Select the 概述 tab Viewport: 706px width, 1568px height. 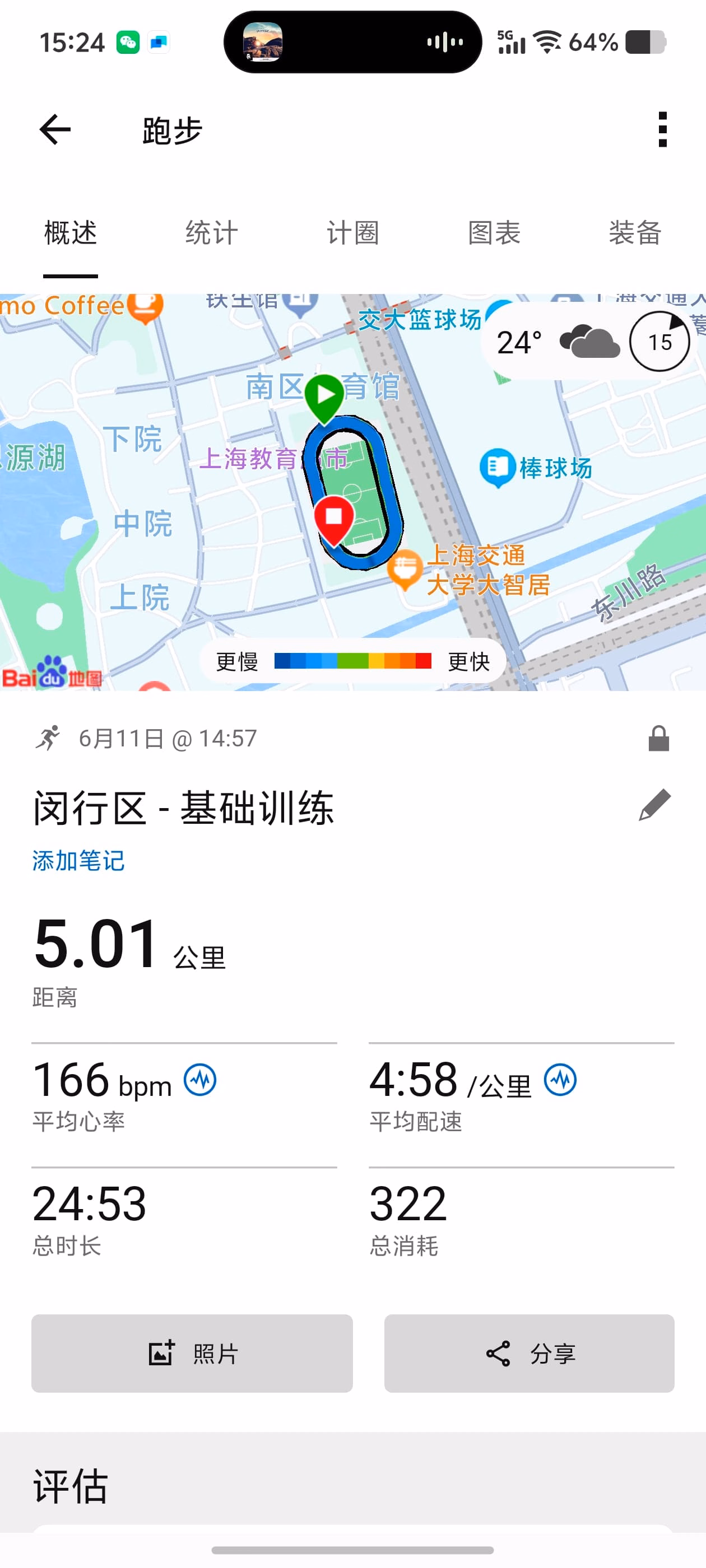click(x=71, y=233)
